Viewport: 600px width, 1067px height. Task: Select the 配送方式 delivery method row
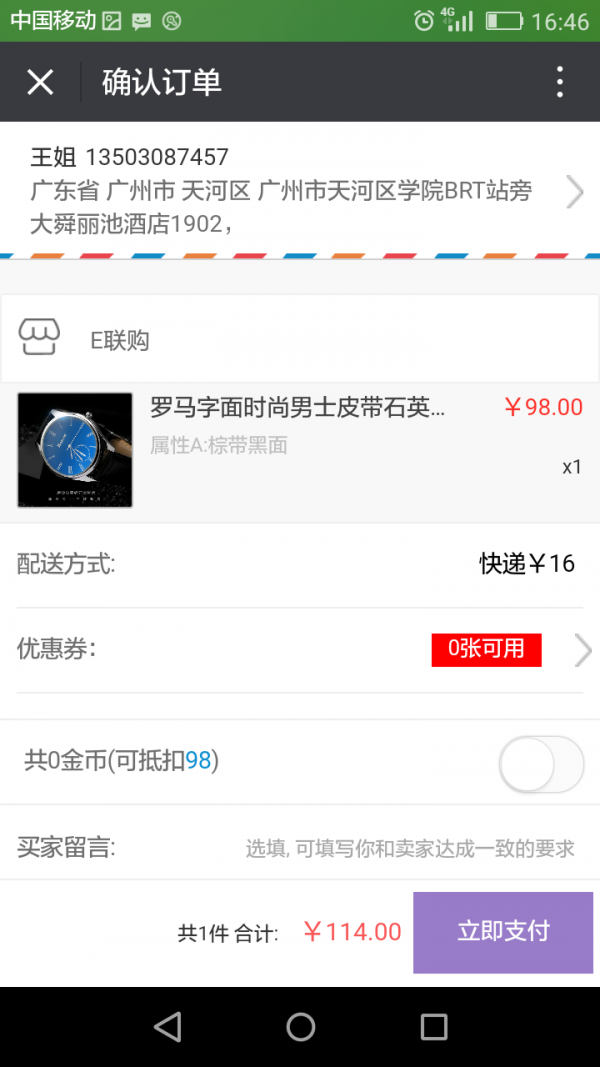pyautogui.click(x=300, y=564)
